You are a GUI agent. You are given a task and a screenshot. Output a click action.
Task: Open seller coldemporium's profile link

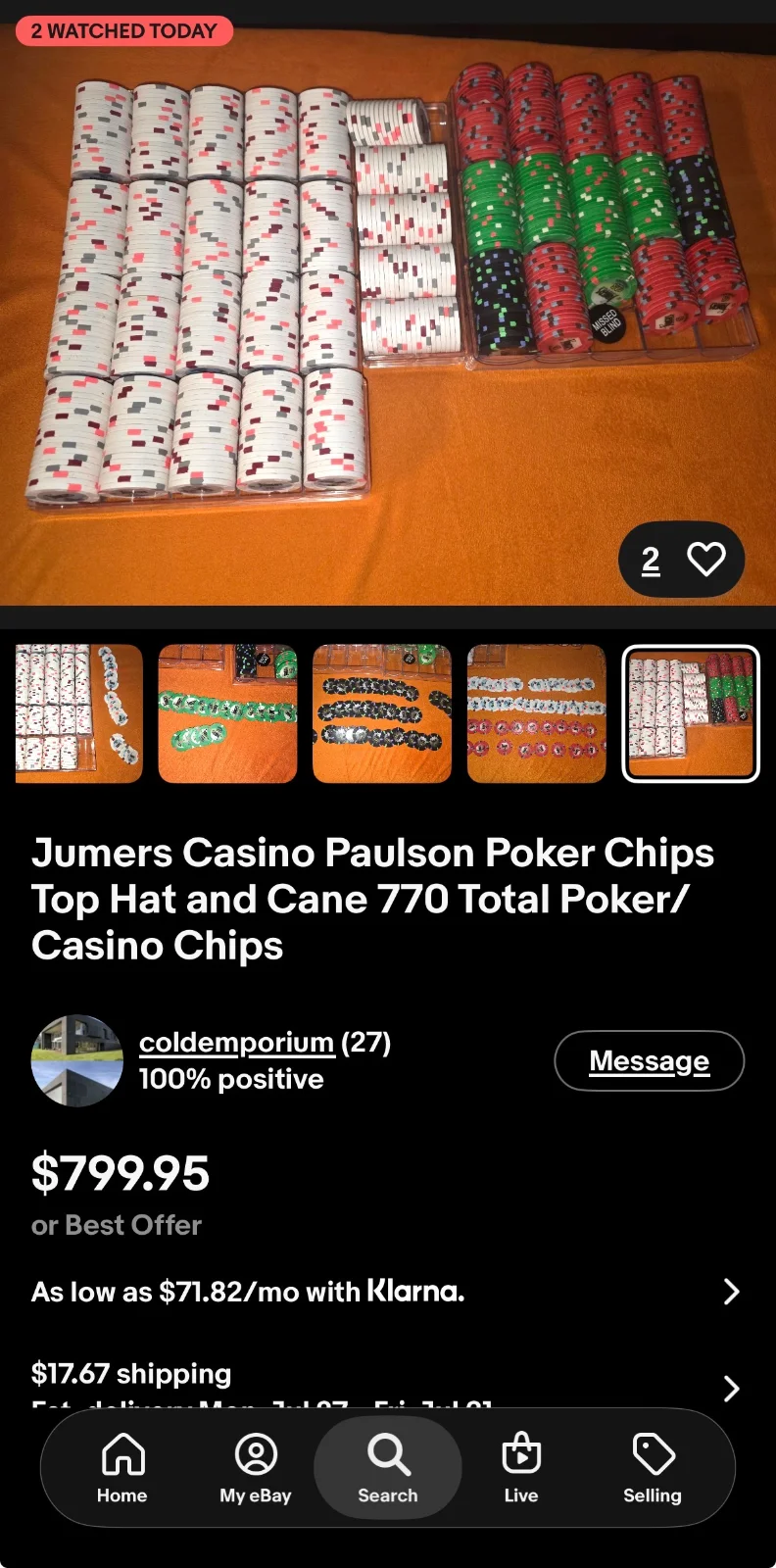coord(236,1042)
